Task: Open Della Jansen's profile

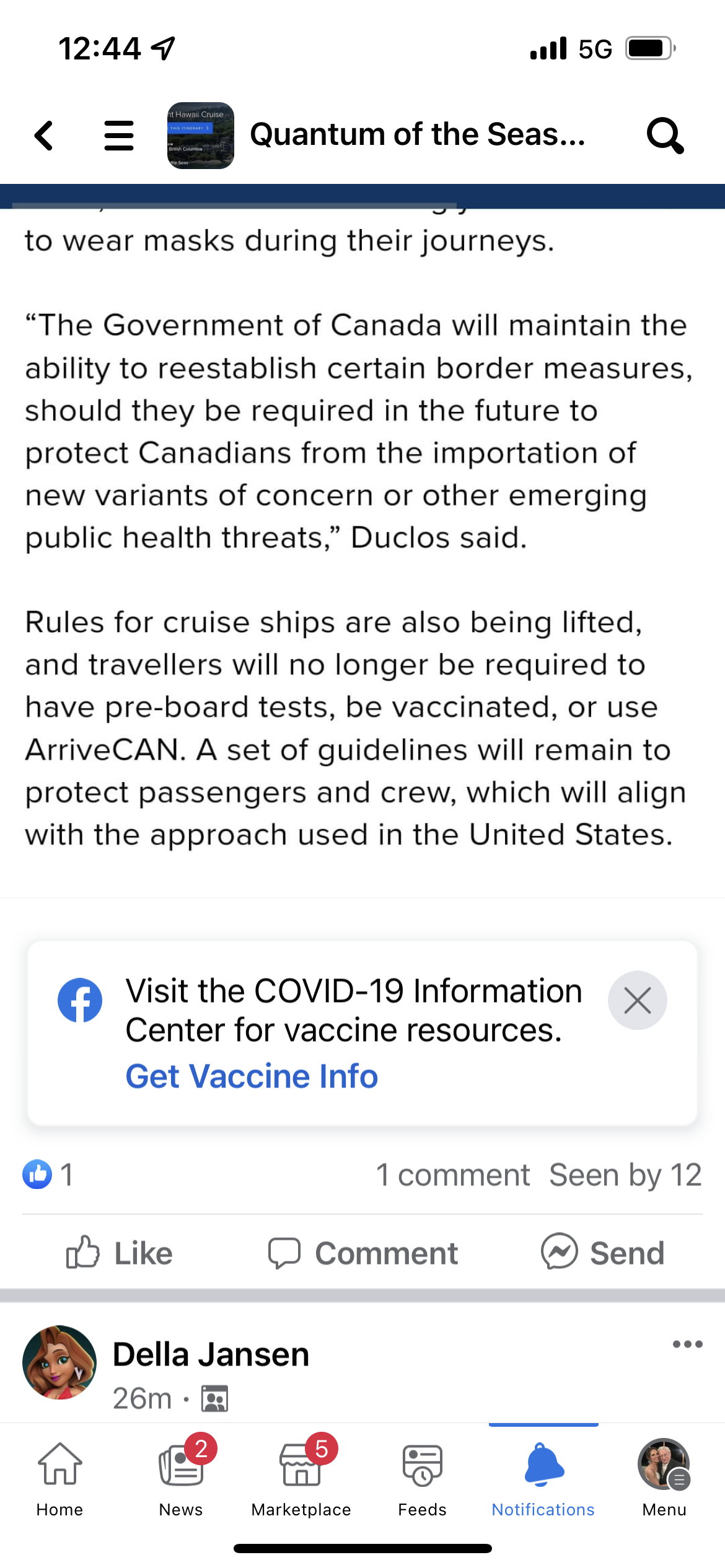Action: [x=211, y=1354]
